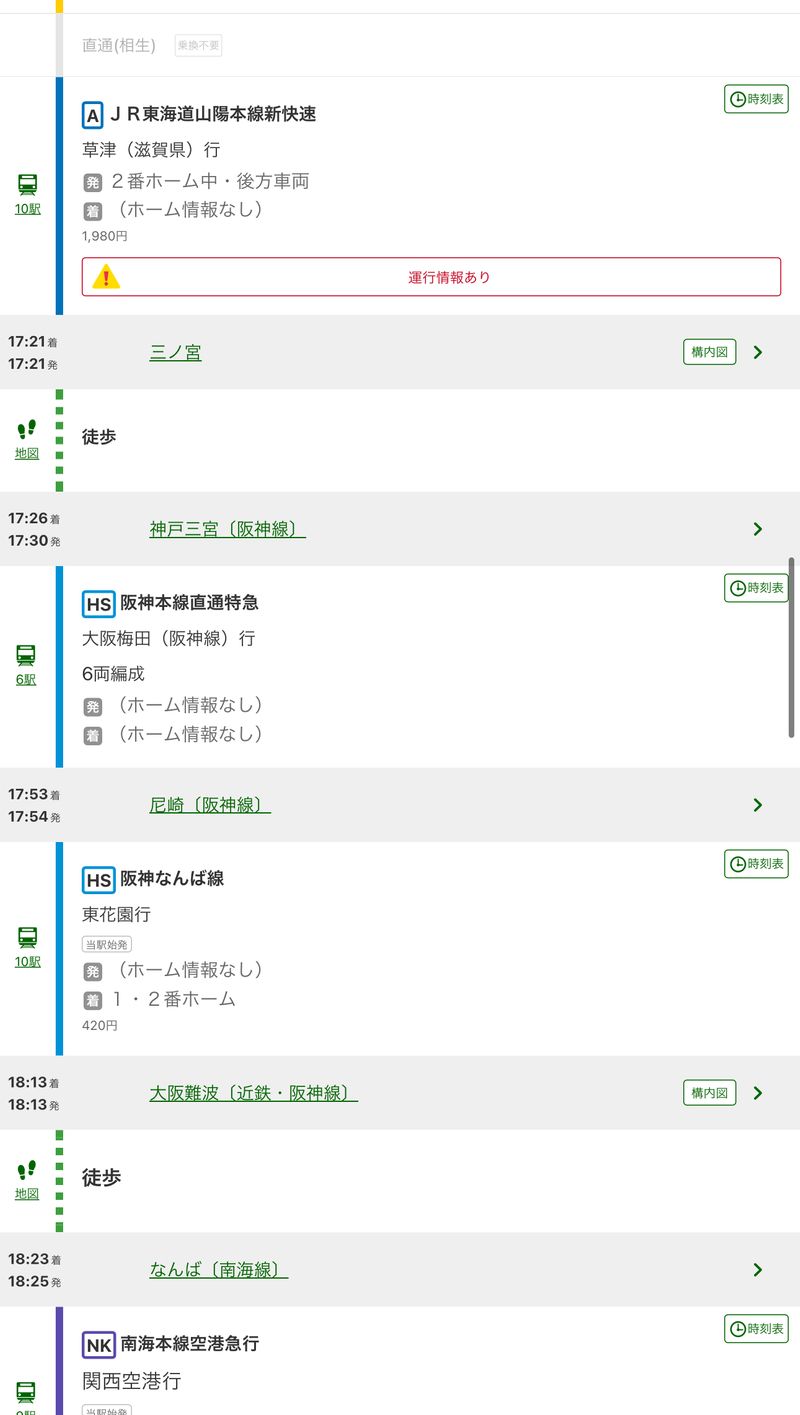
Task: Show 10駅 stops on JR line
Action: click(x=28, y=208)
